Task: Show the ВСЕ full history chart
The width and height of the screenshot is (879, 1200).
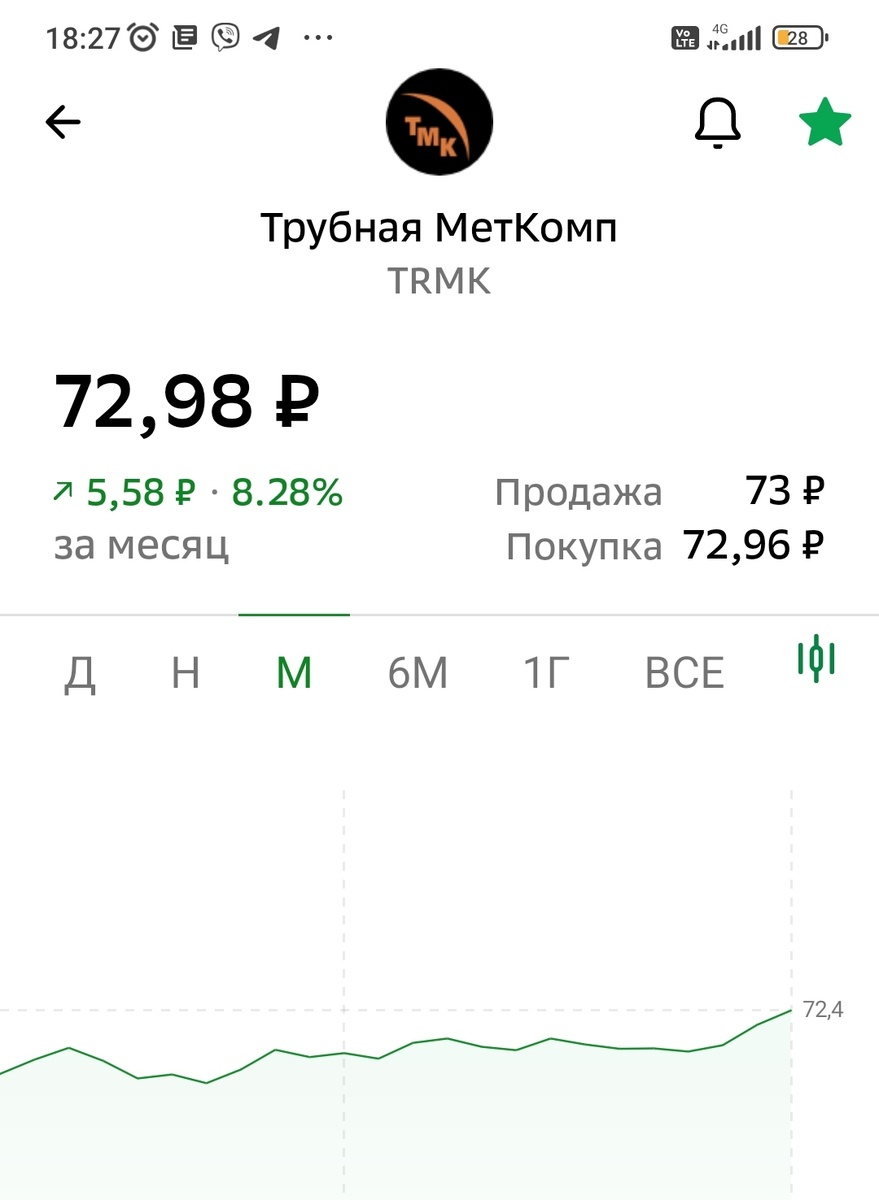Action: pos(684,674)
